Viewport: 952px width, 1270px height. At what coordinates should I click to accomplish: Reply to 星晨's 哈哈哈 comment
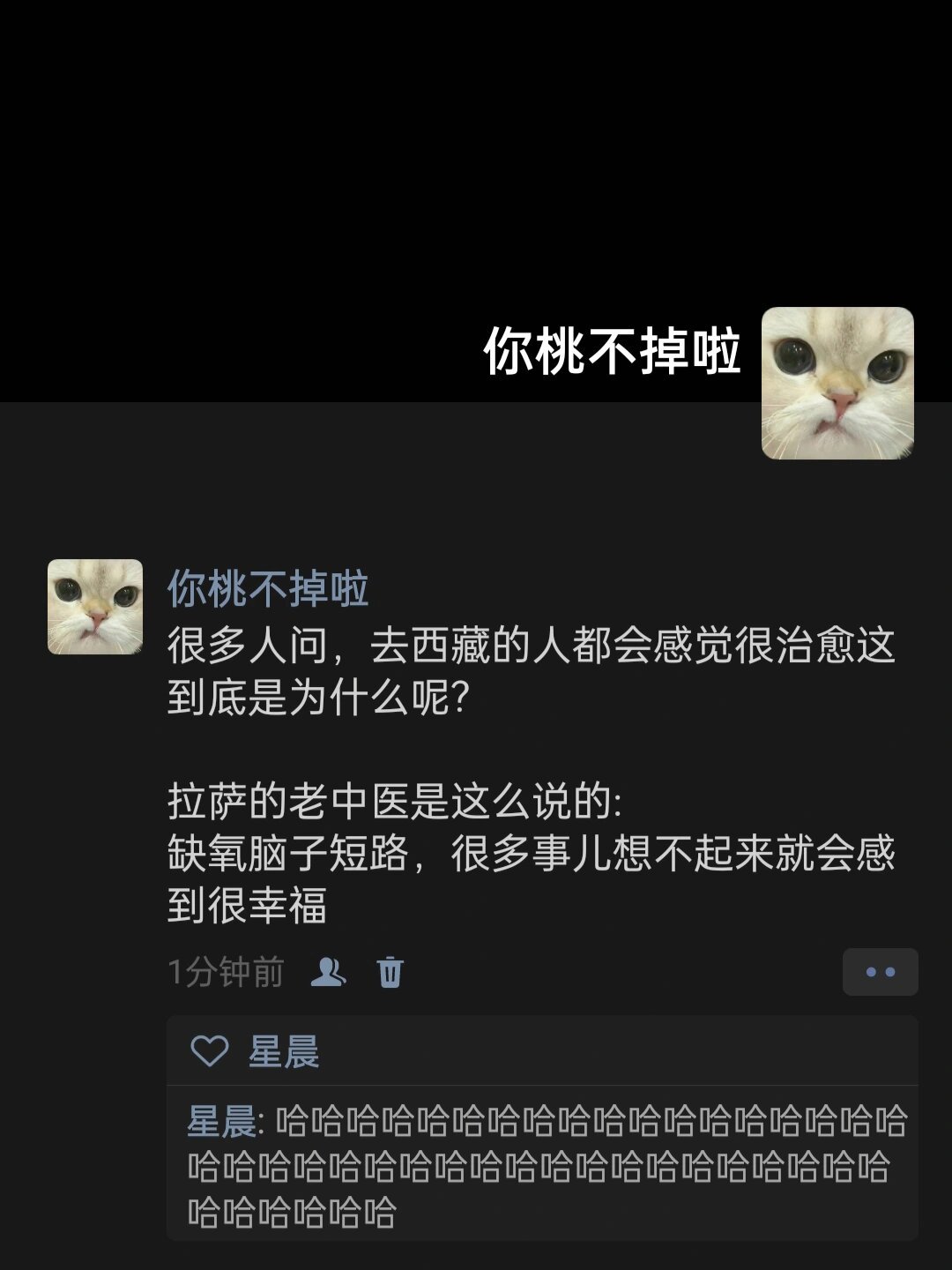547,1166
